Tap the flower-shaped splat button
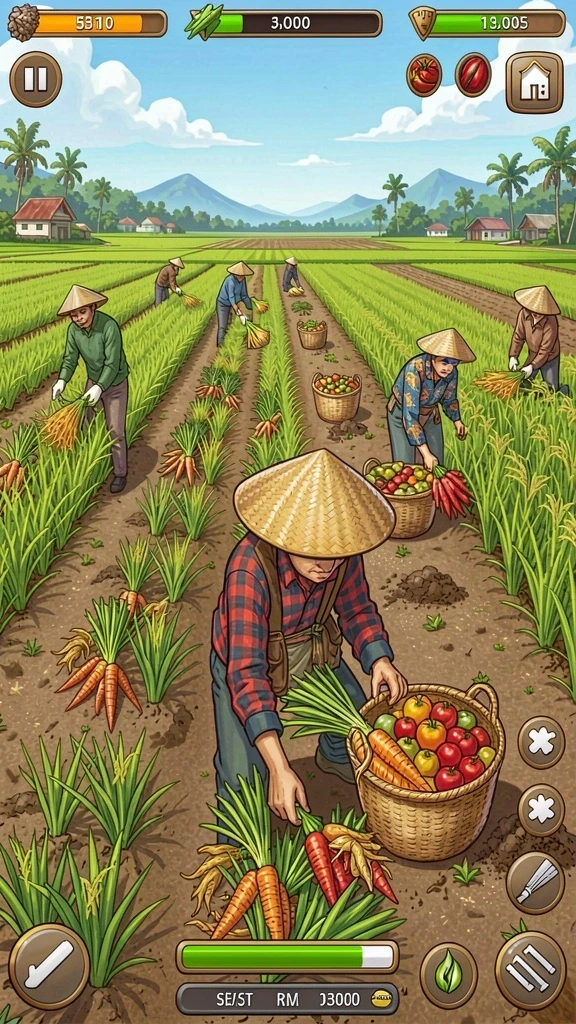The height and width of the screenshot is (1024, 576). click(541, 810)
